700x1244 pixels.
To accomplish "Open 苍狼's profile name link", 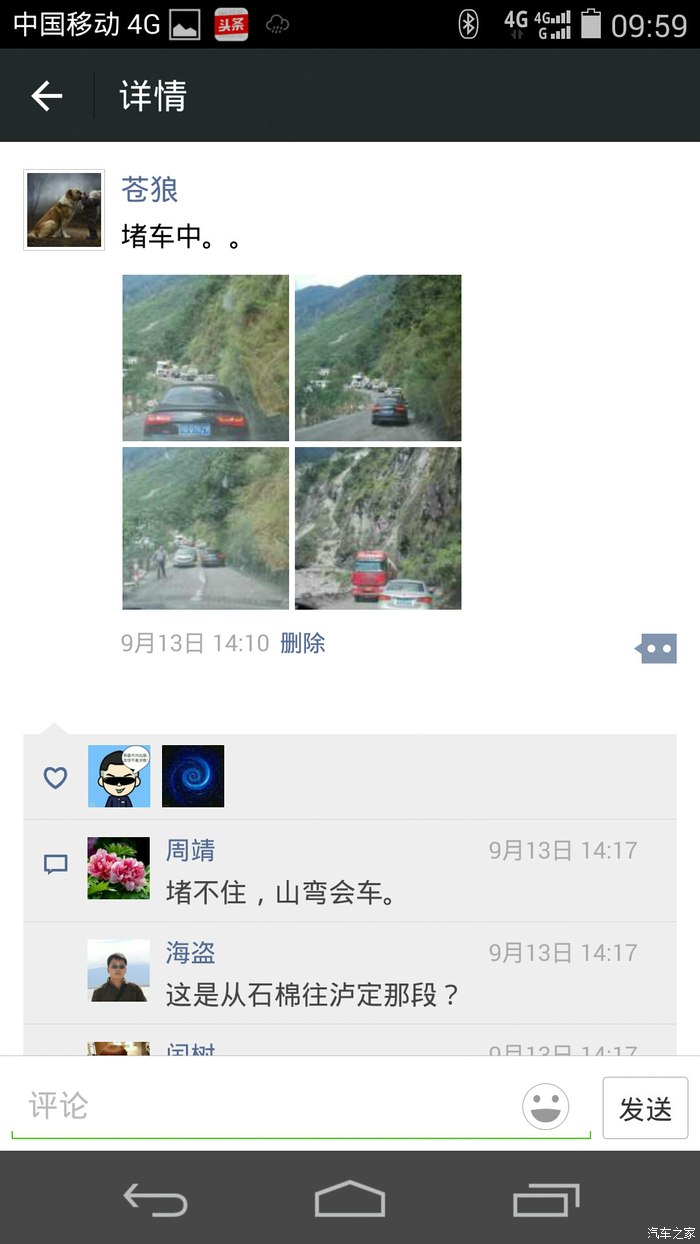I will coord(150,189).
